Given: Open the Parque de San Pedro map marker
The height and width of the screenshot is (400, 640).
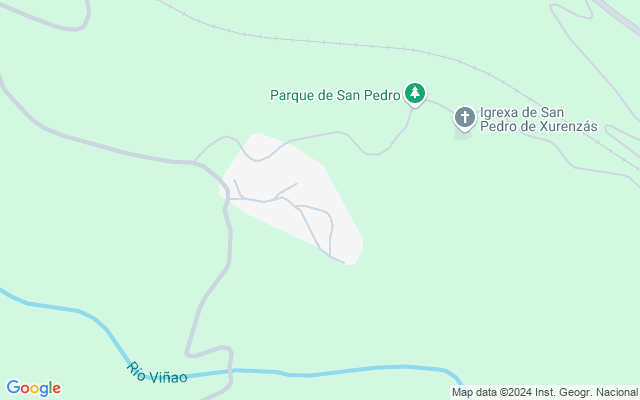Looking at the screenshot, I should coord(415,94).
